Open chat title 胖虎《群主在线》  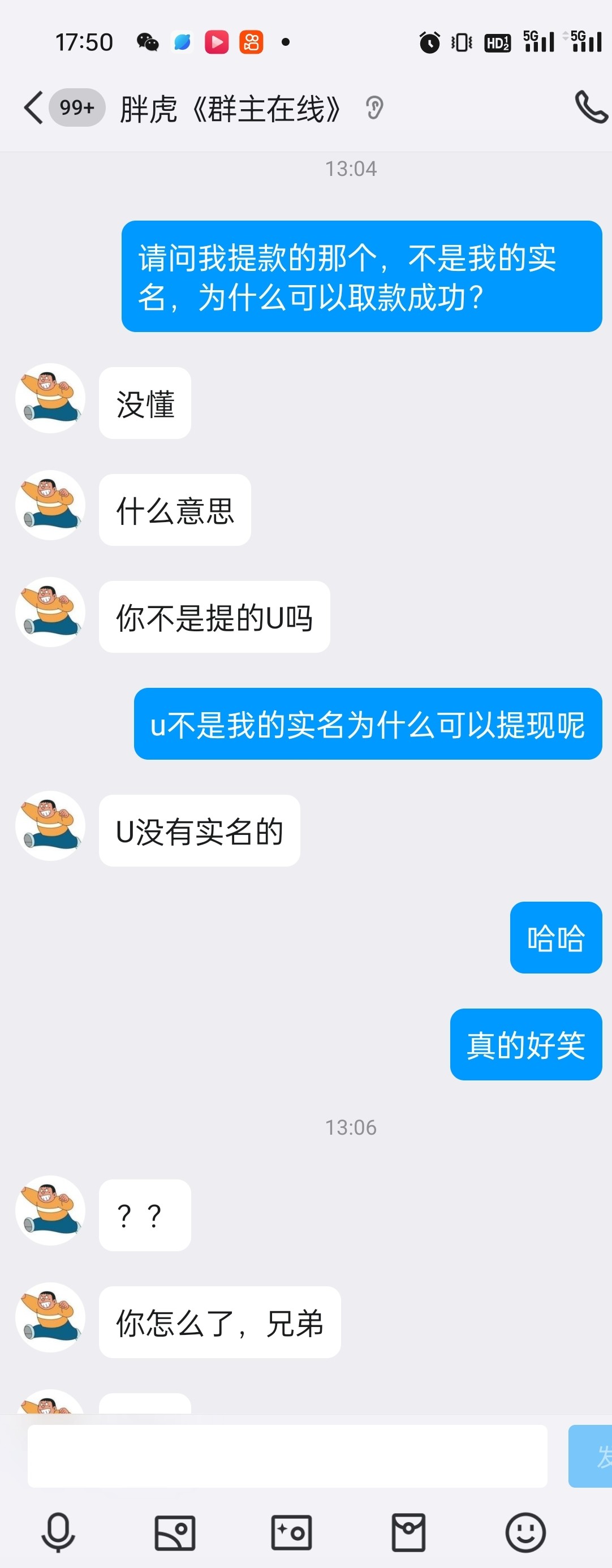point(230,107)
